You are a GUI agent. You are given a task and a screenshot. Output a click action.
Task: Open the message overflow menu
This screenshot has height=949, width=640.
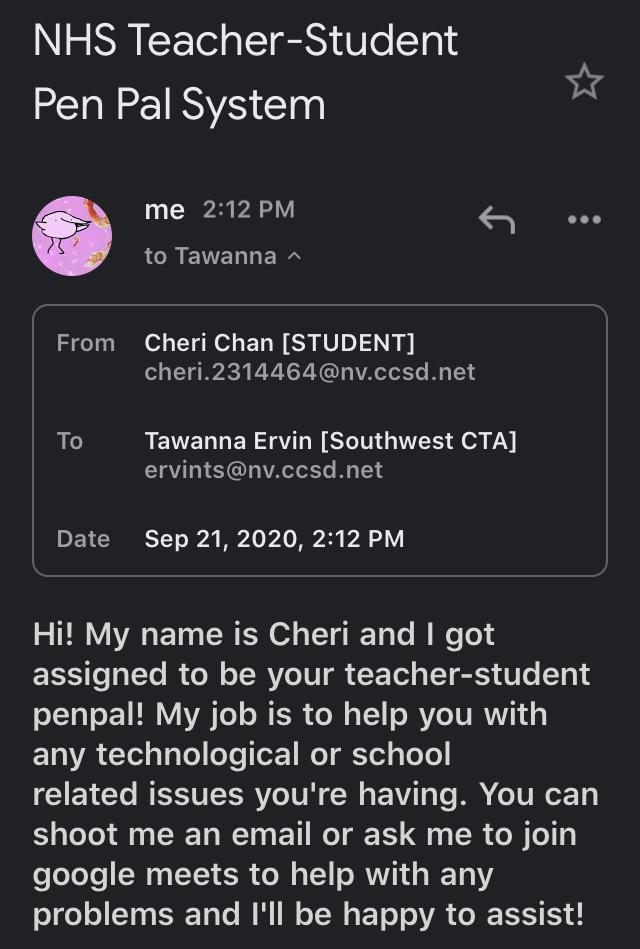(x=584, y=219)
